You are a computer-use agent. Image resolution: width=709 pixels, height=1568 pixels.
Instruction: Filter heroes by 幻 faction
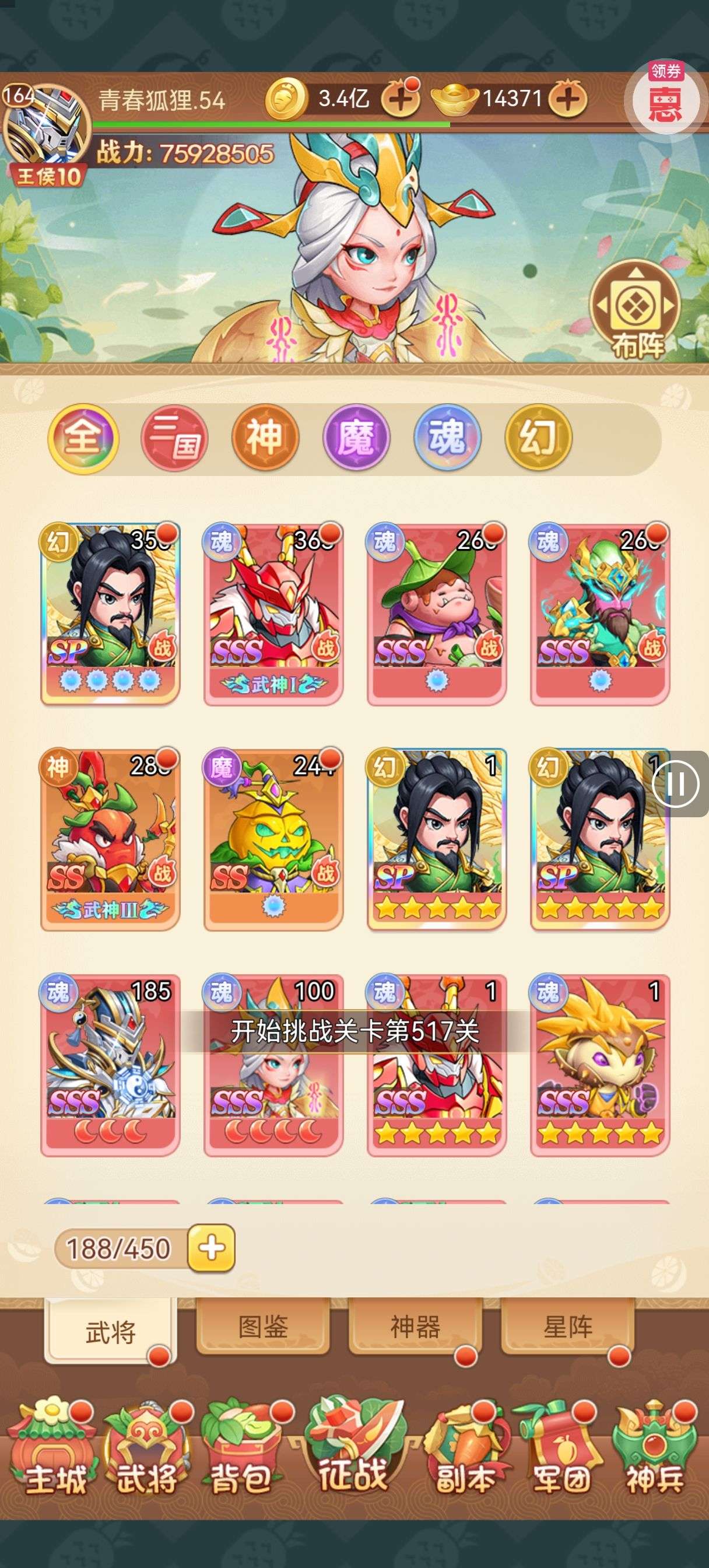538,437
